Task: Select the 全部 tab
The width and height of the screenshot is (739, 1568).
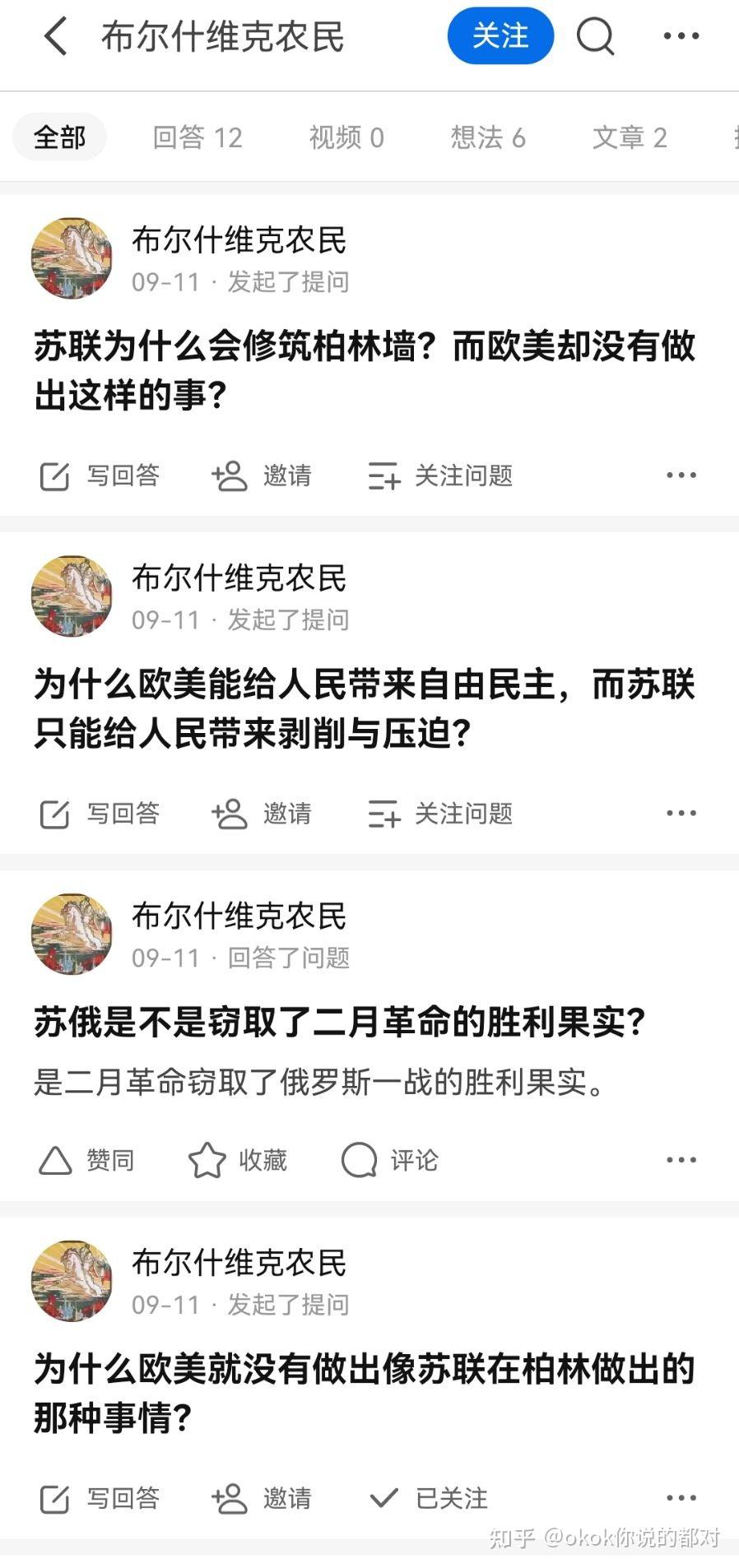Action: 58,137
